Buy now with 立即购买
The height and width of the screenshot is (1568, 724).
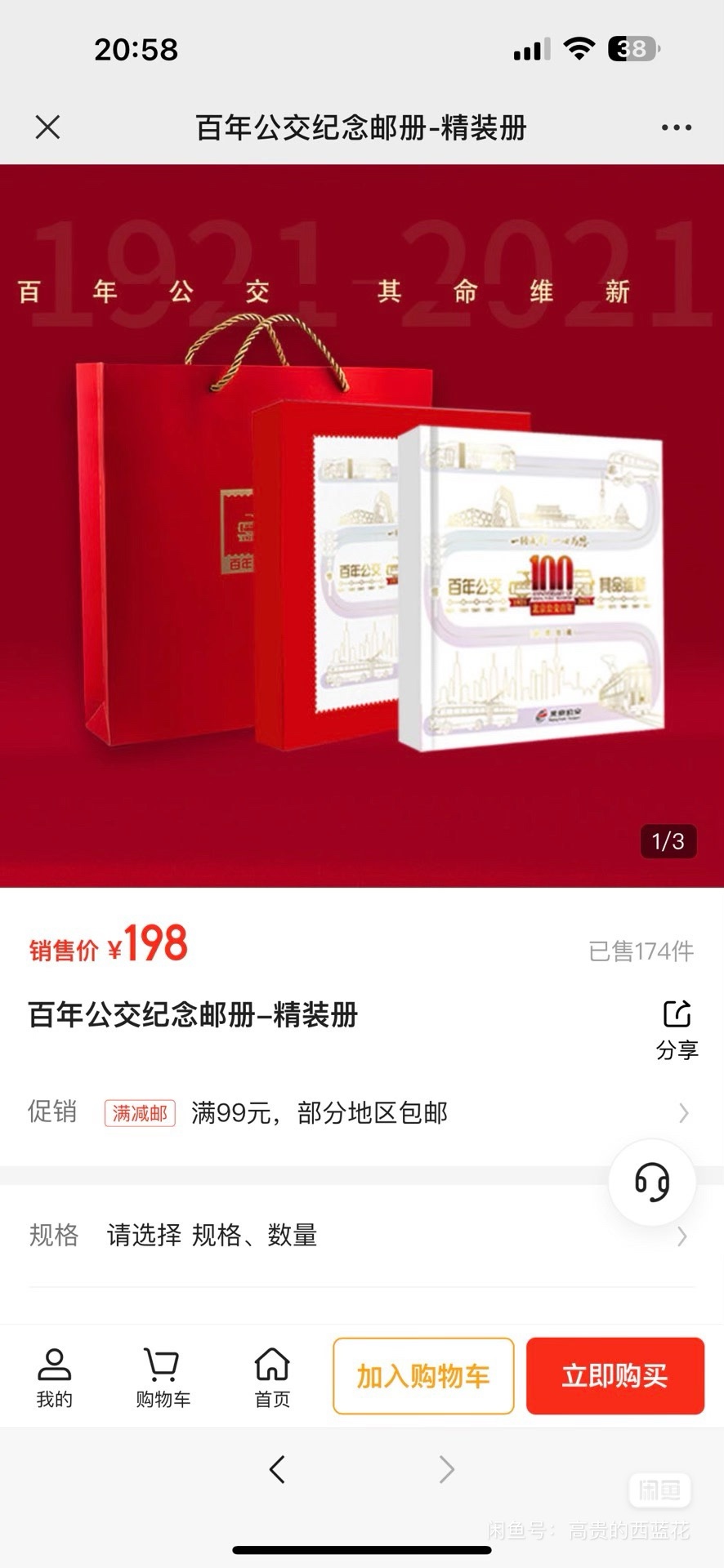615,1376
